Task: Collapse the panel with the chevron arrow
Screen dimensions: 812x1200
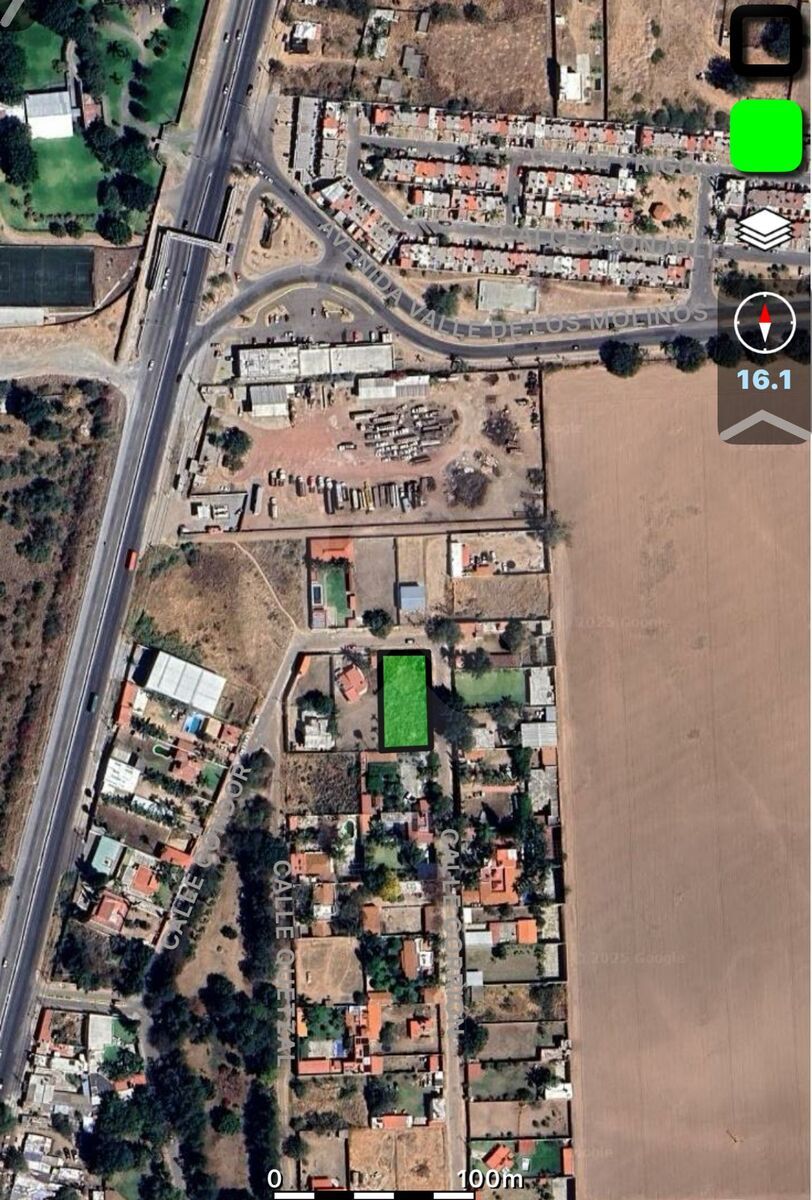Action: [765, 427]
